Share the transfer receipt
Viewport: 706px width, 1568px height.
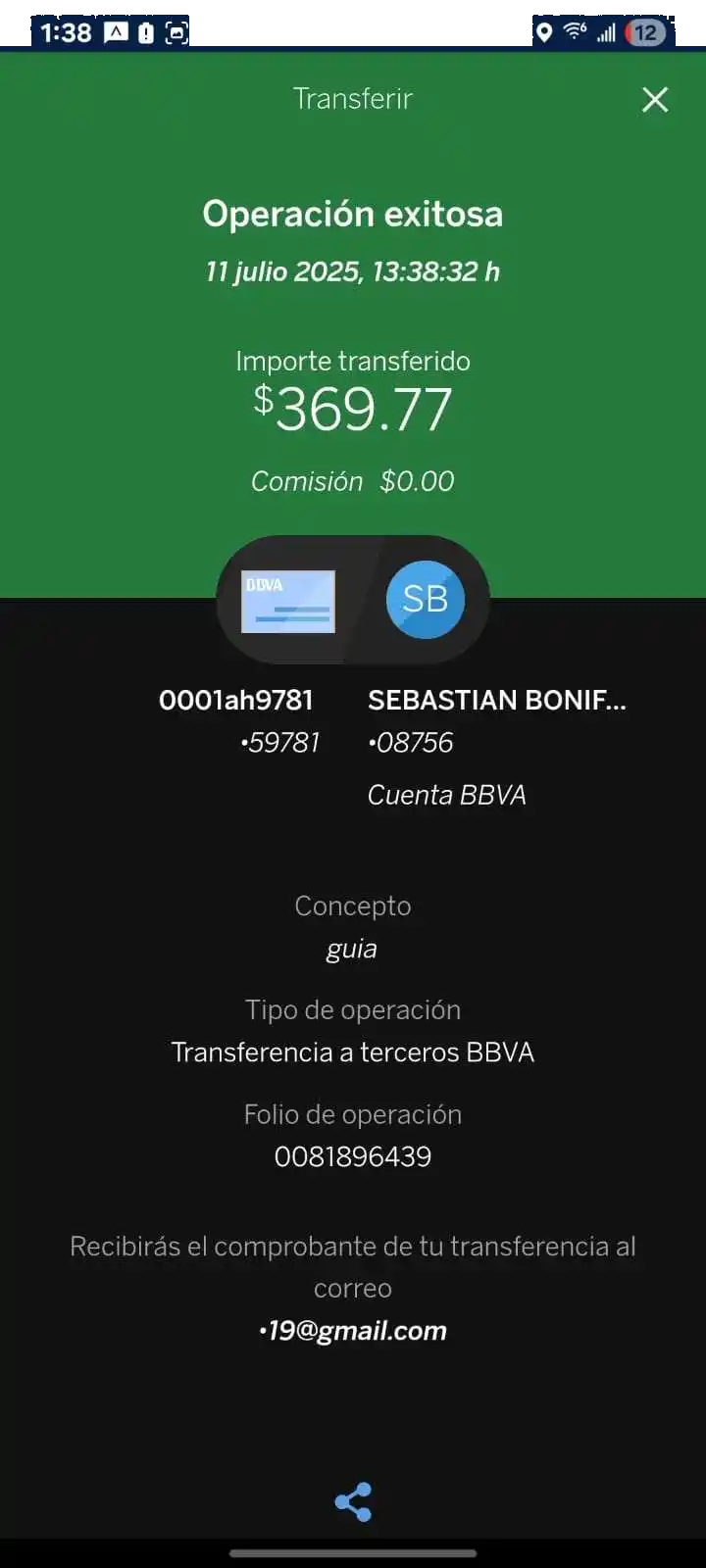(353, 1501)
